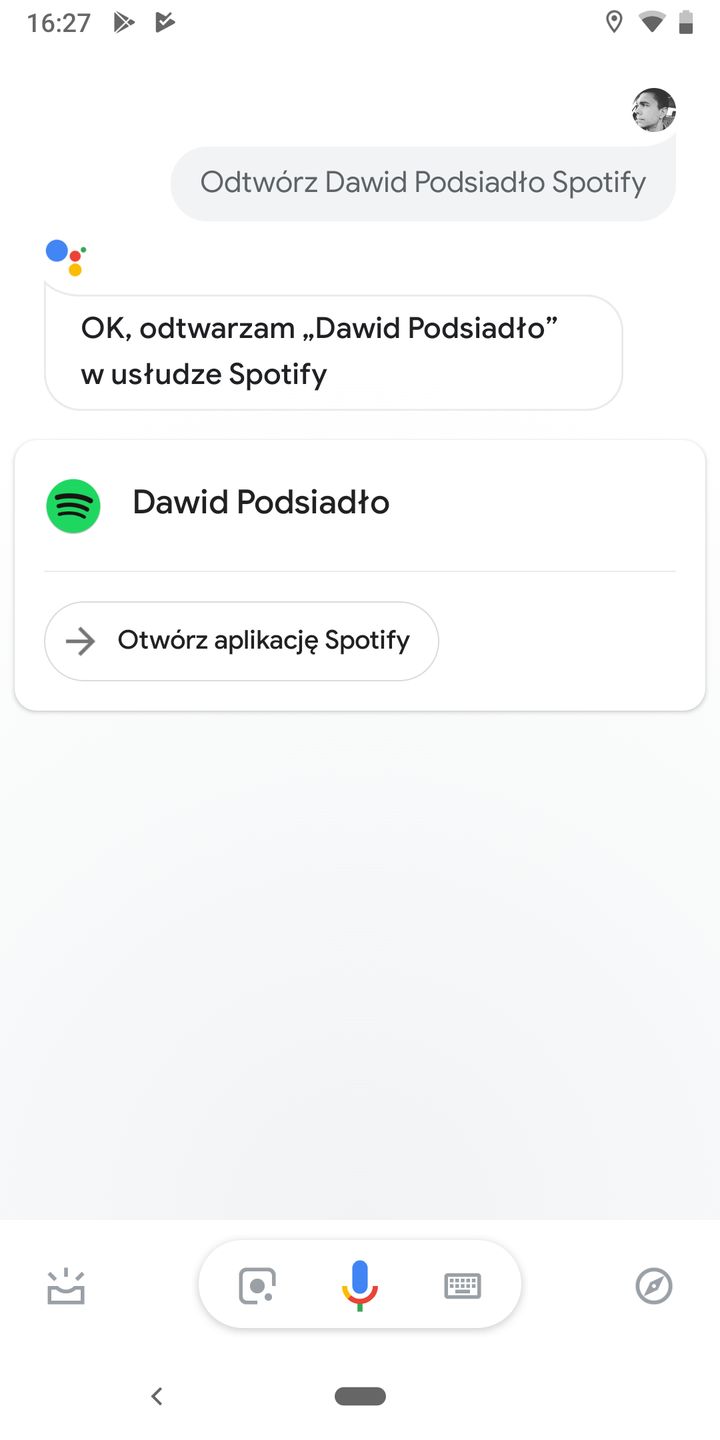Open the updates inbox icon
The height and width of the screenshot is (1440, 720).
click(x=66, y=1286)
